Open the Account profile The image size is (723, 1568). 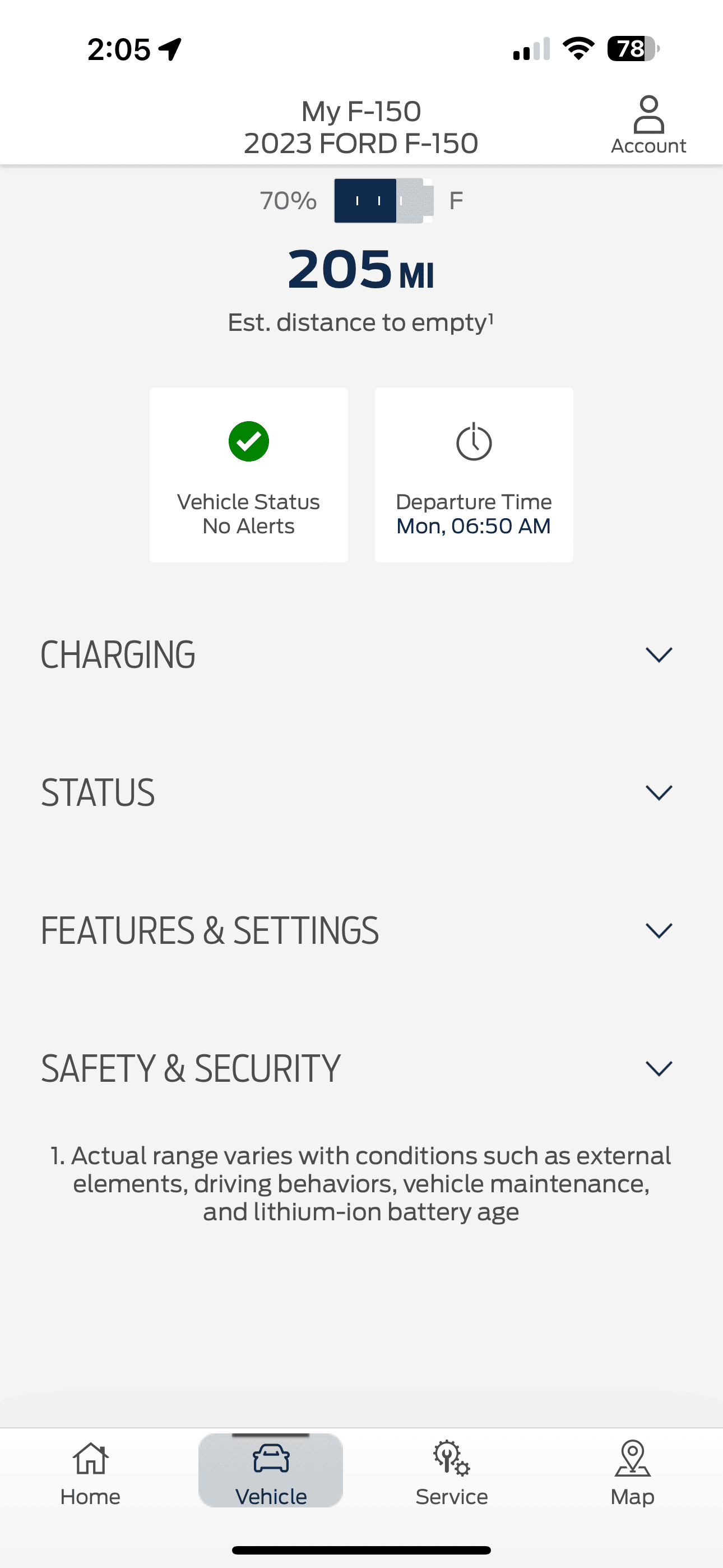[648, 125]
